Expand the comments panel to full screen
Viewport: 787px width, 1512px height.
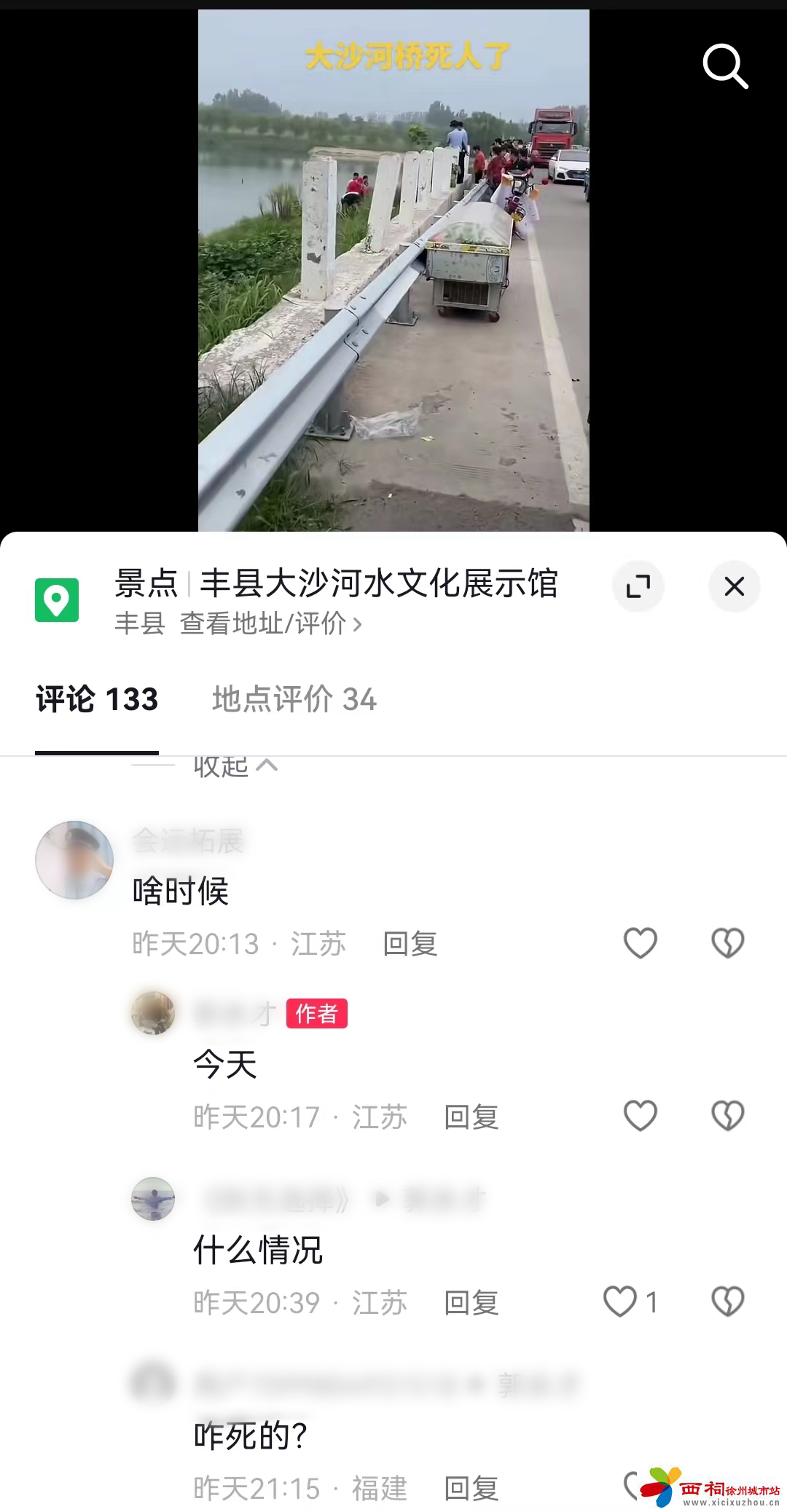pyautogui.click(x=638, y=586)
